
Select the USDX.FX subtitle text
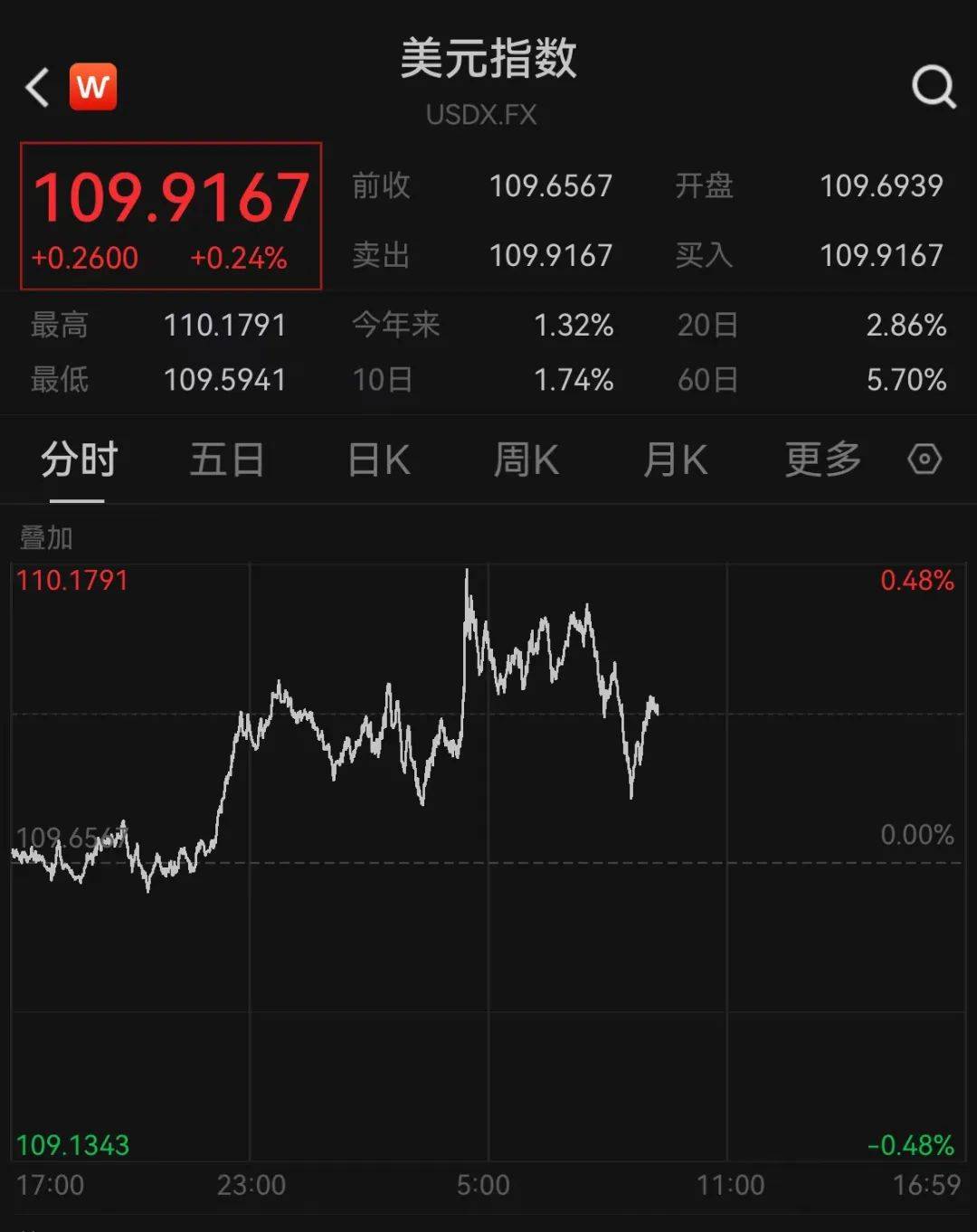tap(480, 114)
